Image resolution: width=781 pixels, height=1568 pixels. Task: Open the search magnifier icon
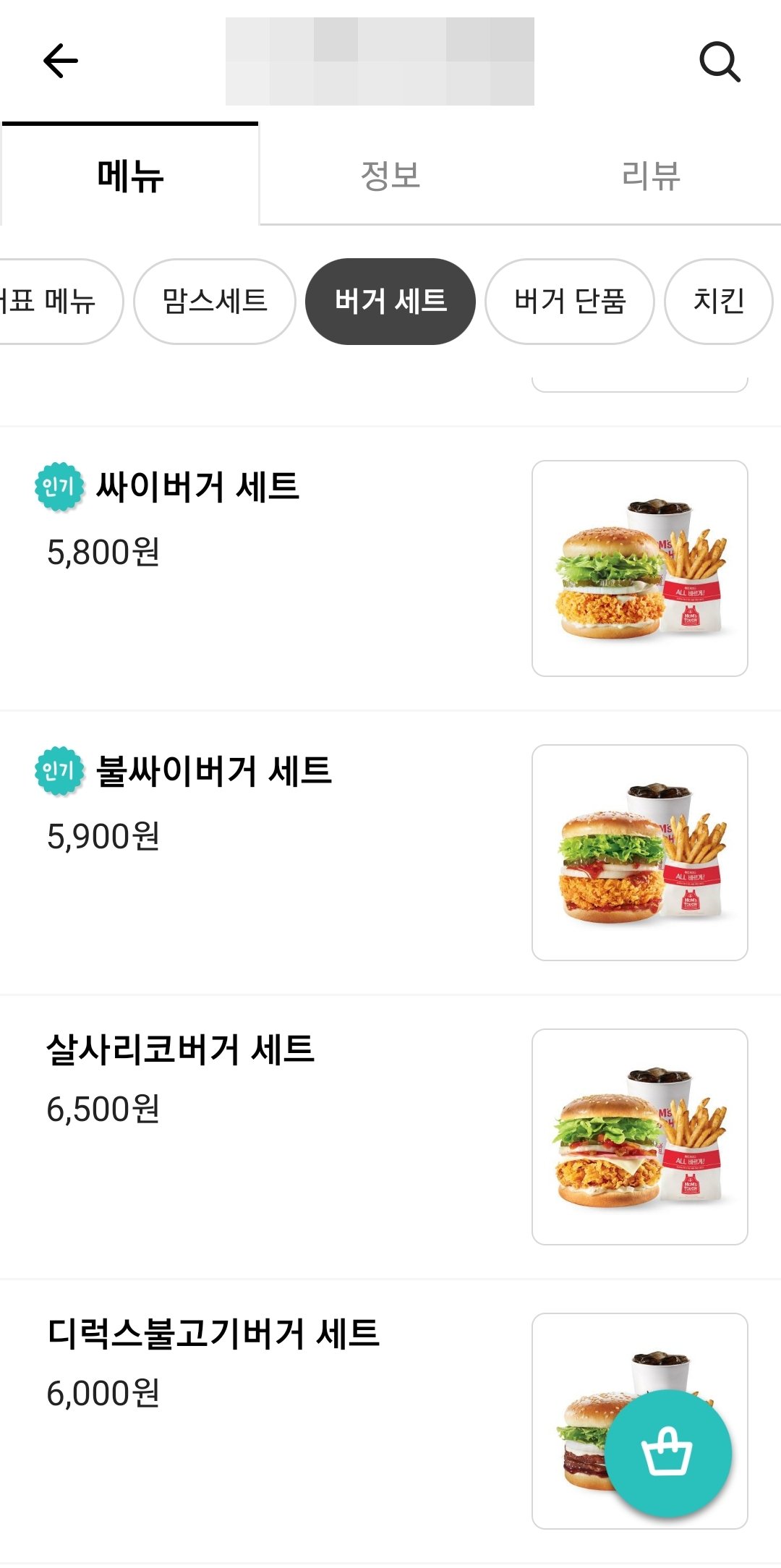(x=720, y=62)
